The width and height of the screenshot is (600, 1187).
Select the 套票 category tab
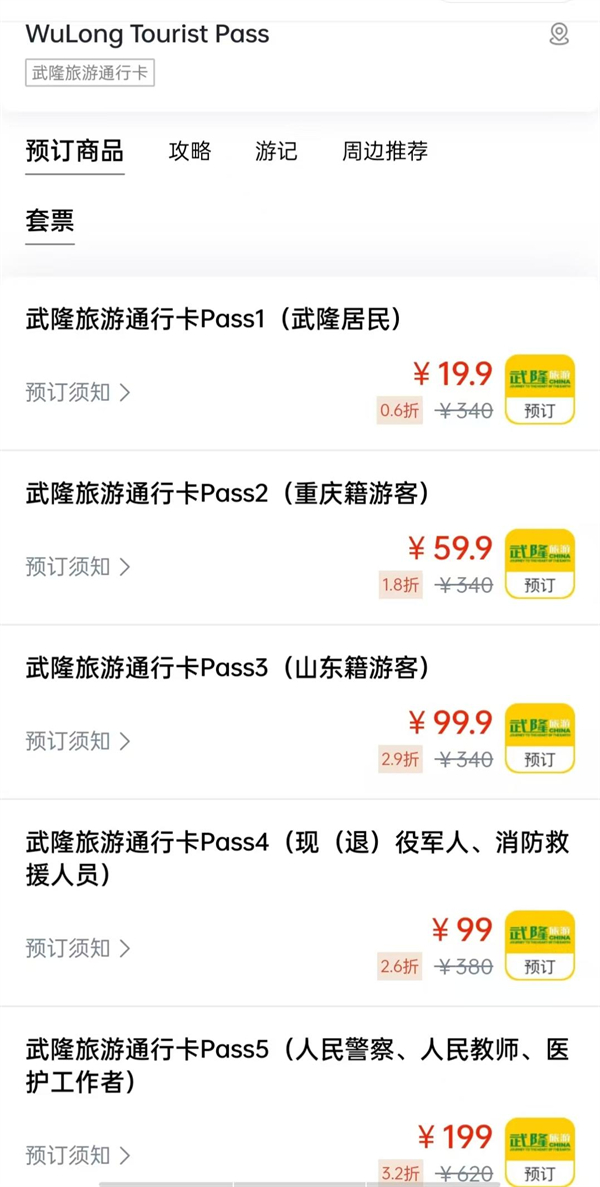click(x=50, y=221)
